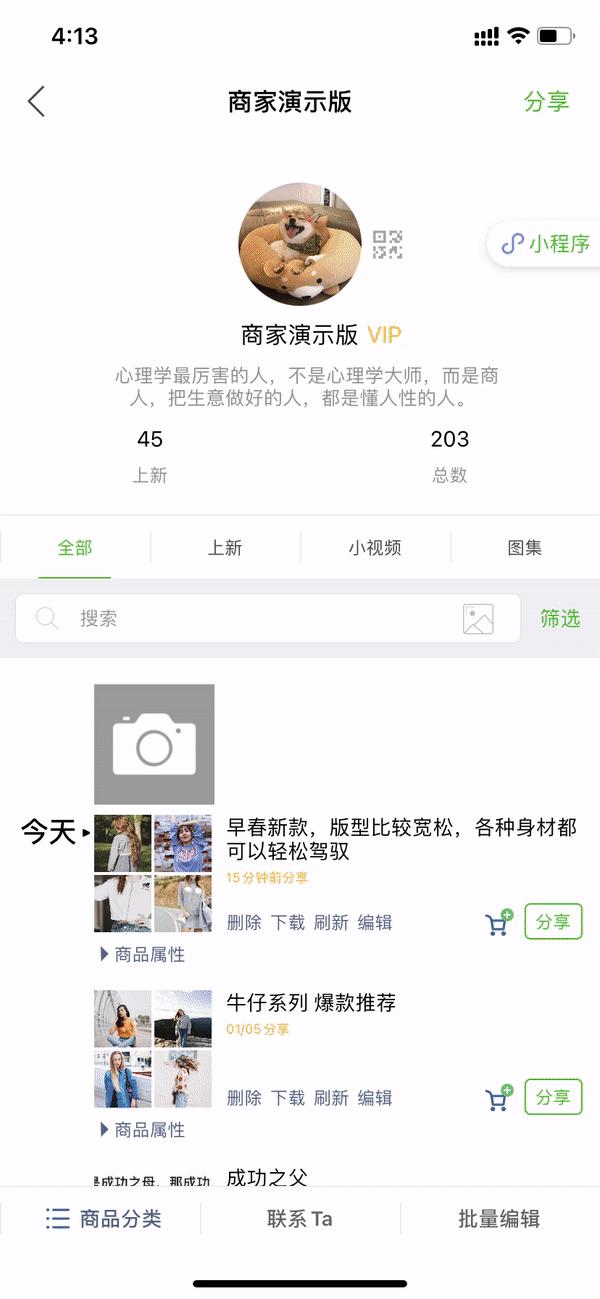Screen dimensions: 600x1299
Task: Tap the 搜索 search field
Action: (x=268, y=619)
